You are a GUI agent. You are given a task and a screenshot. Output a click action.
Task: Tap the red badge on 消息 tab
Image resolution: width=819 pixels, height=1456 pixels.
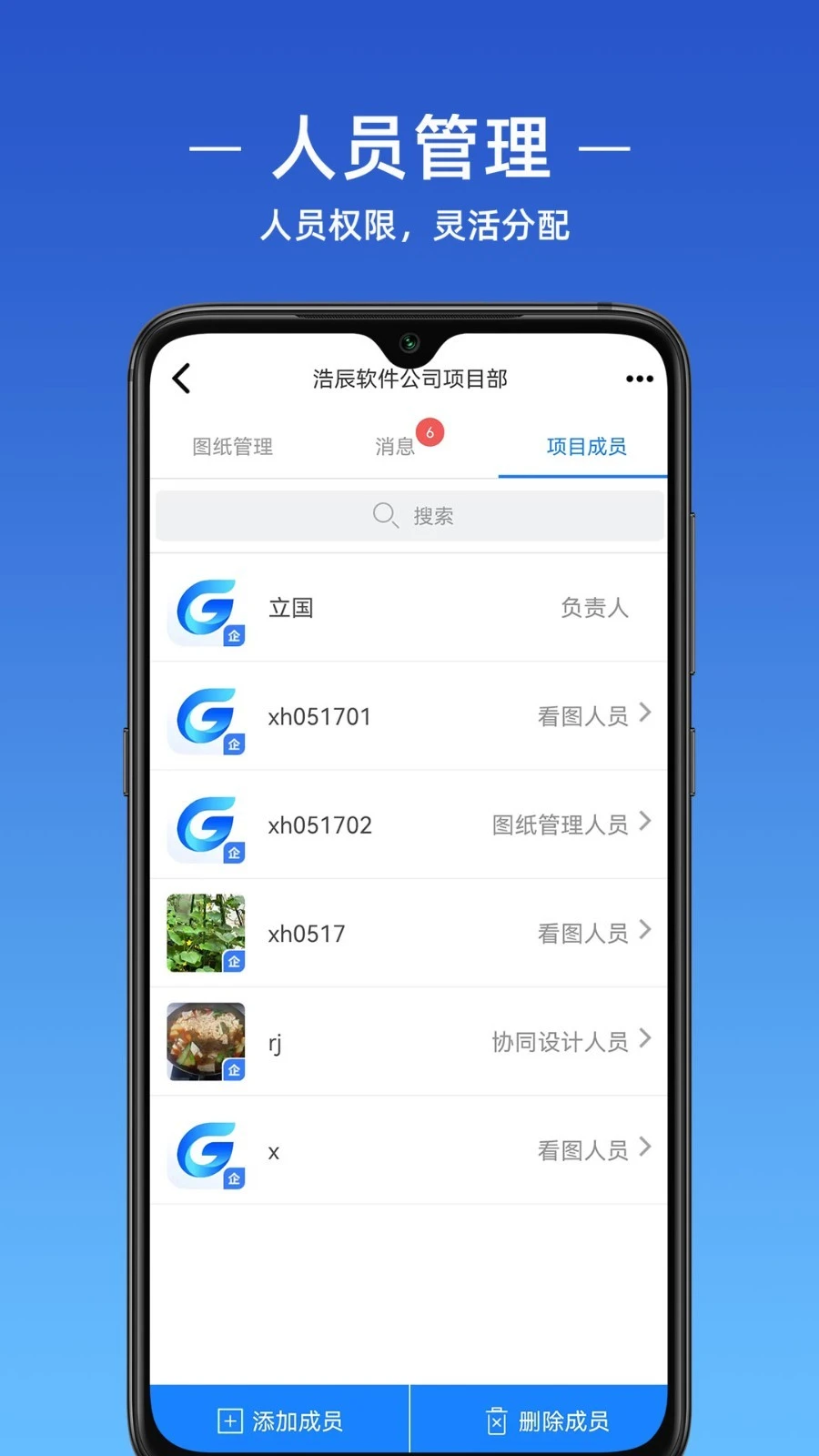[429, 432]
